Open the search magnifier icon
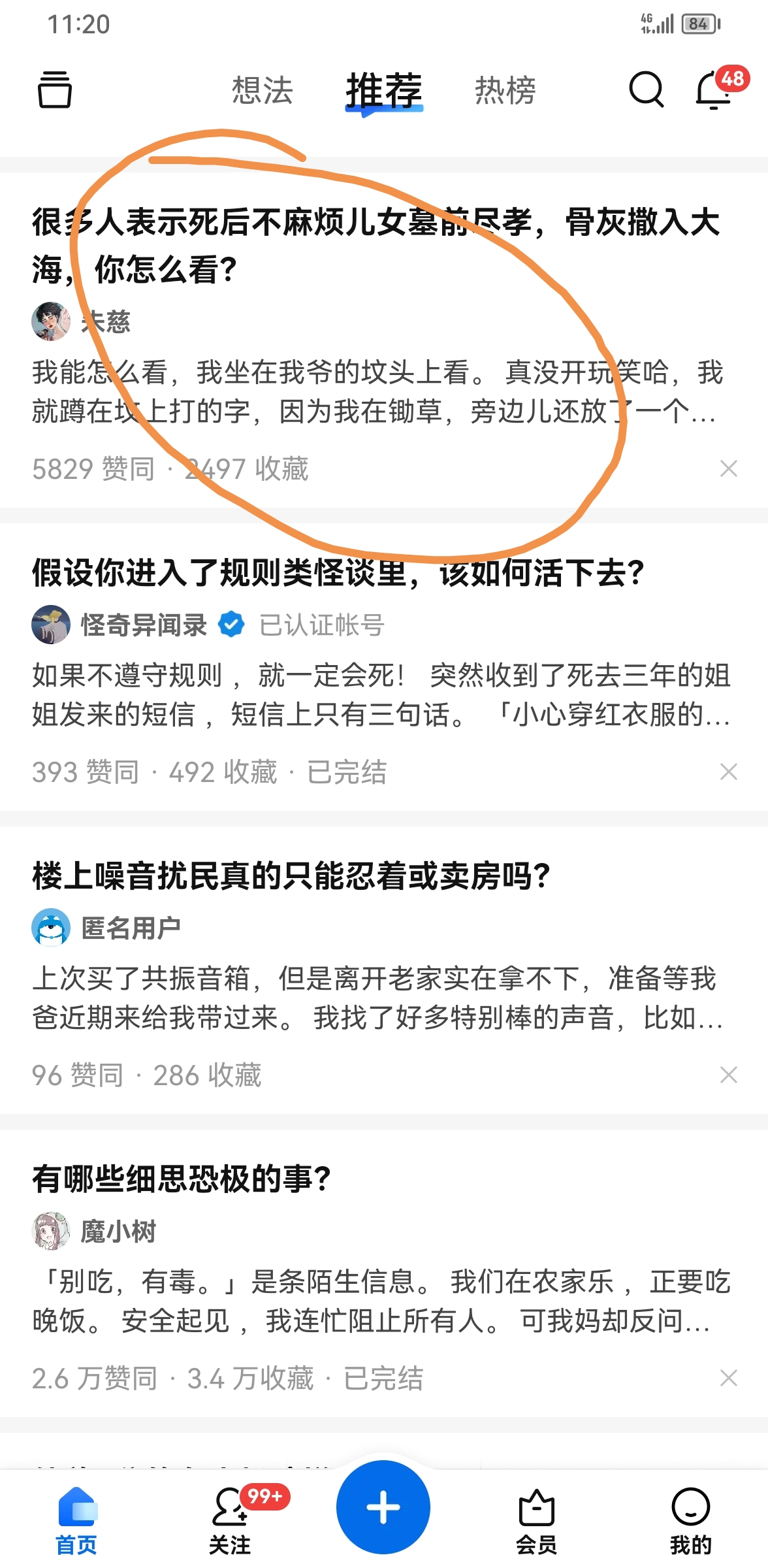The height and width of the screenshot is (1568, 768). point(645,90)
